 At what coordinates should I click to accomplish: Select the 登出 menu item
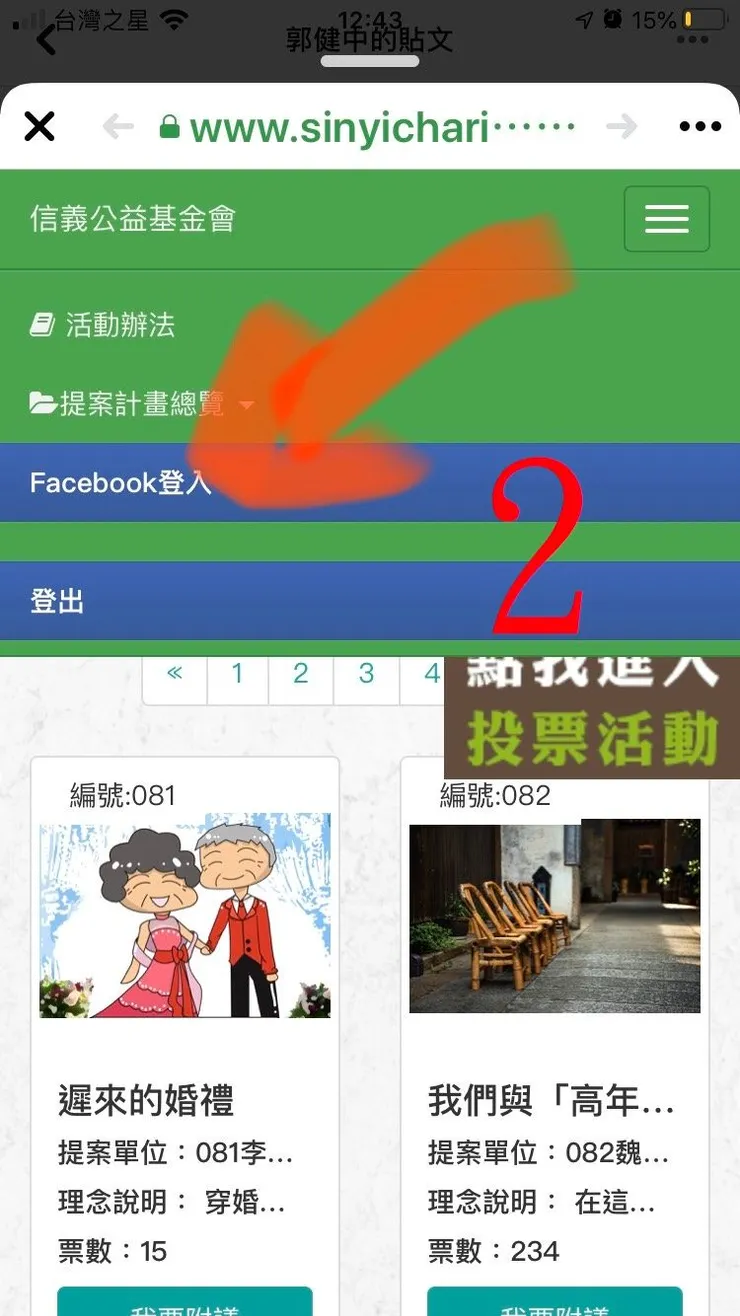click(55, 600)
